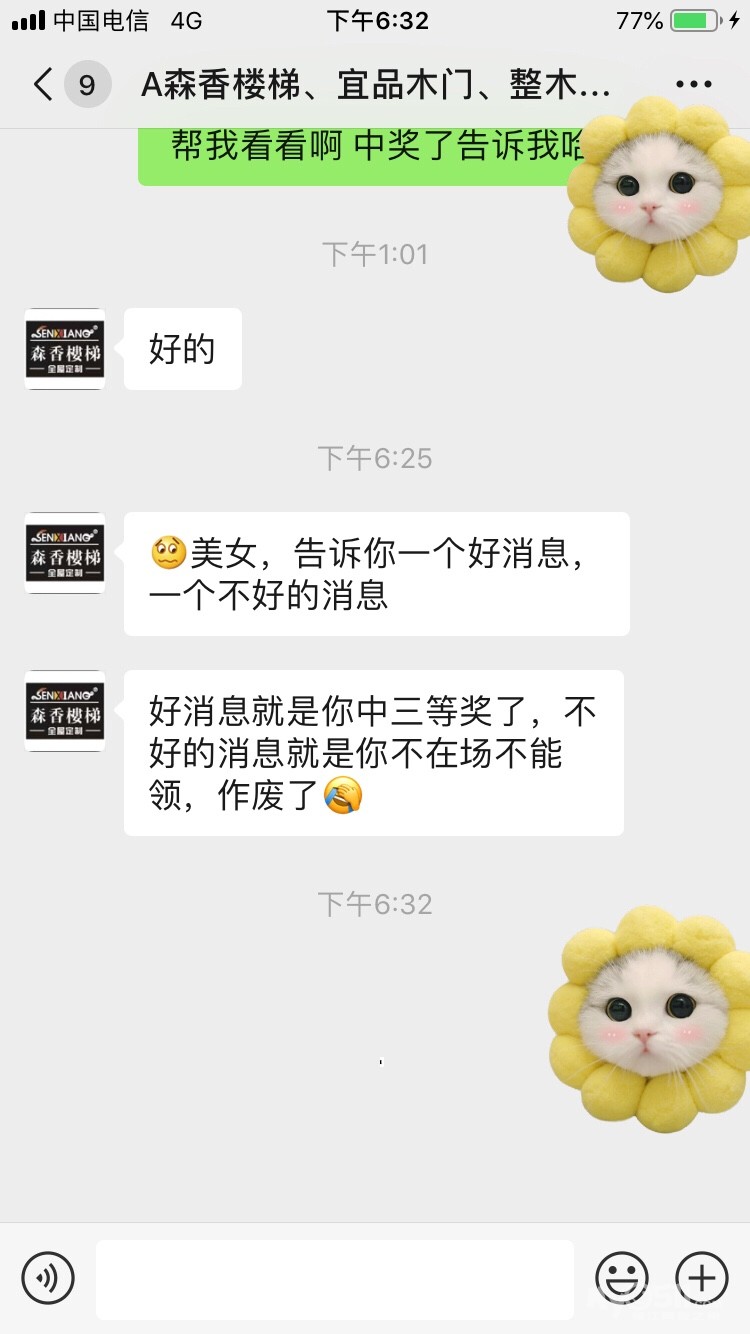Screen dimensions: 750x1334
Task: View sender avatar beside the 好的 message
Action: click(65, 349)
